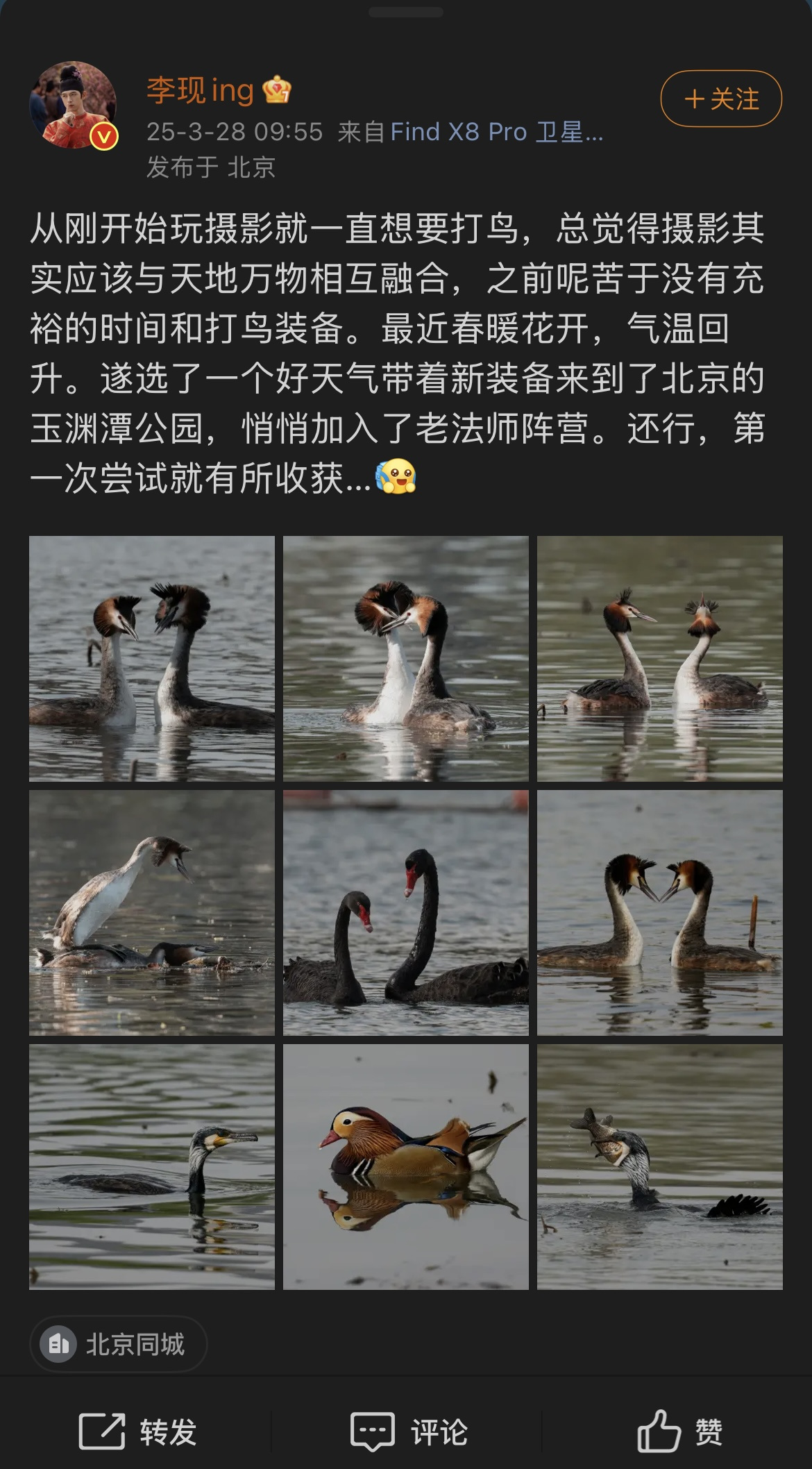The width and height of the screenshot is (812, 1469).
Task: Like this post with 赞
Action: click(679, 1431)
